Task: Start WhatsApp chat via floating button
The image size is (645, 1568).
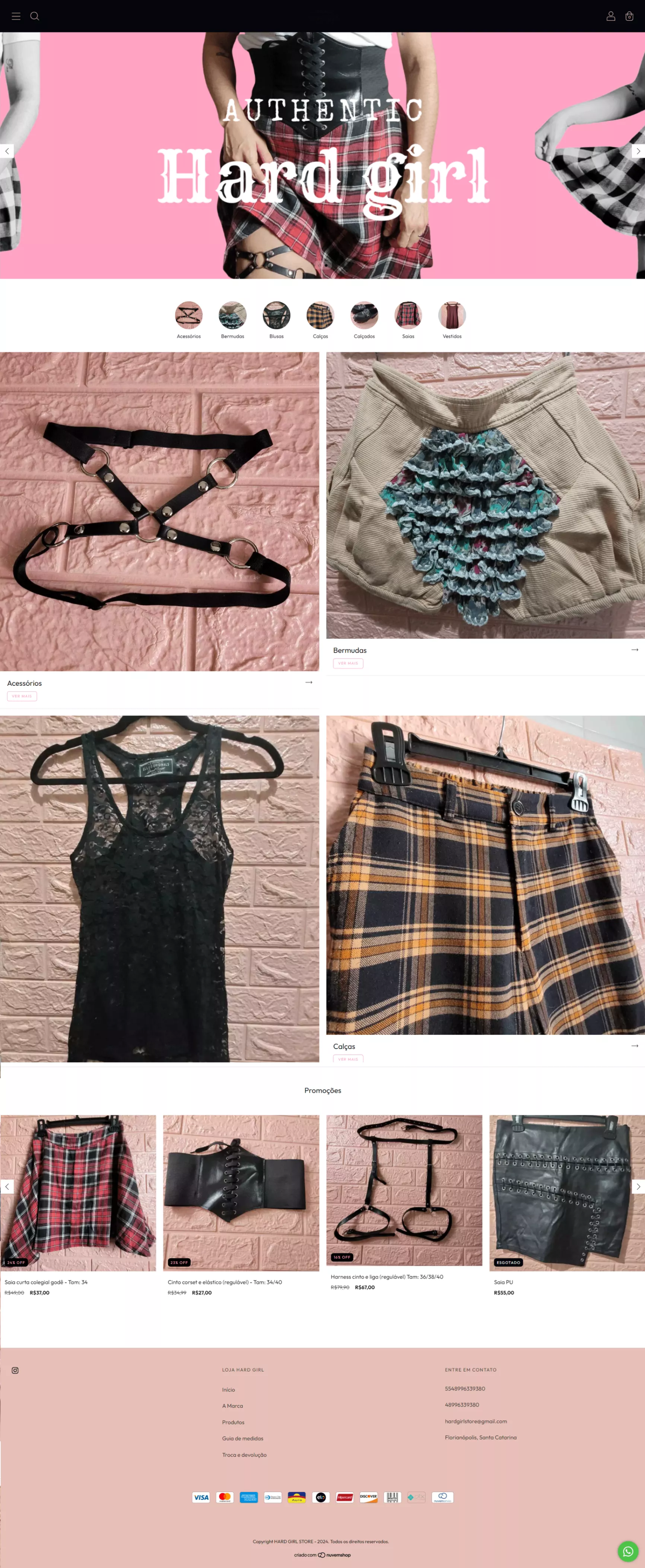Action: point(627,1551)
